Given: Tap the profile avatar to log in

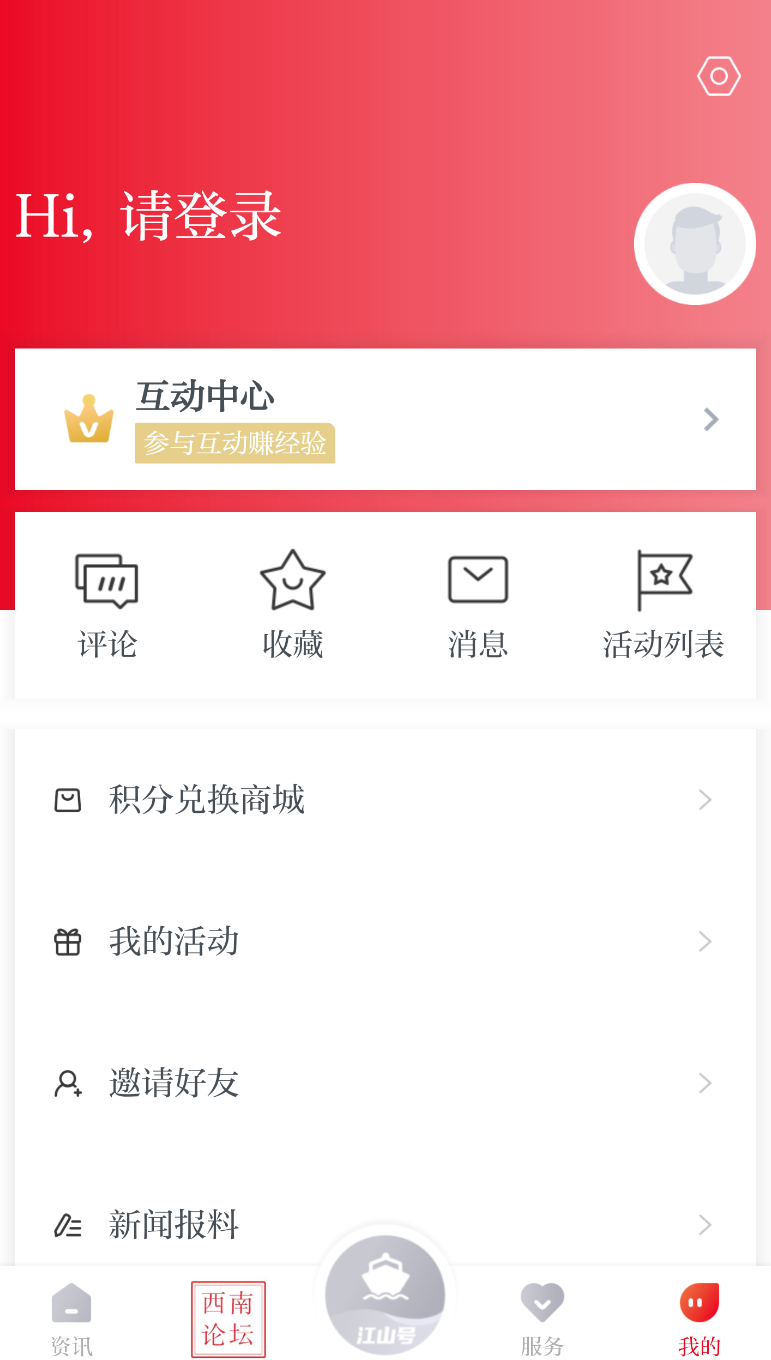Looking at the screenshot, I should click(694, 244).
